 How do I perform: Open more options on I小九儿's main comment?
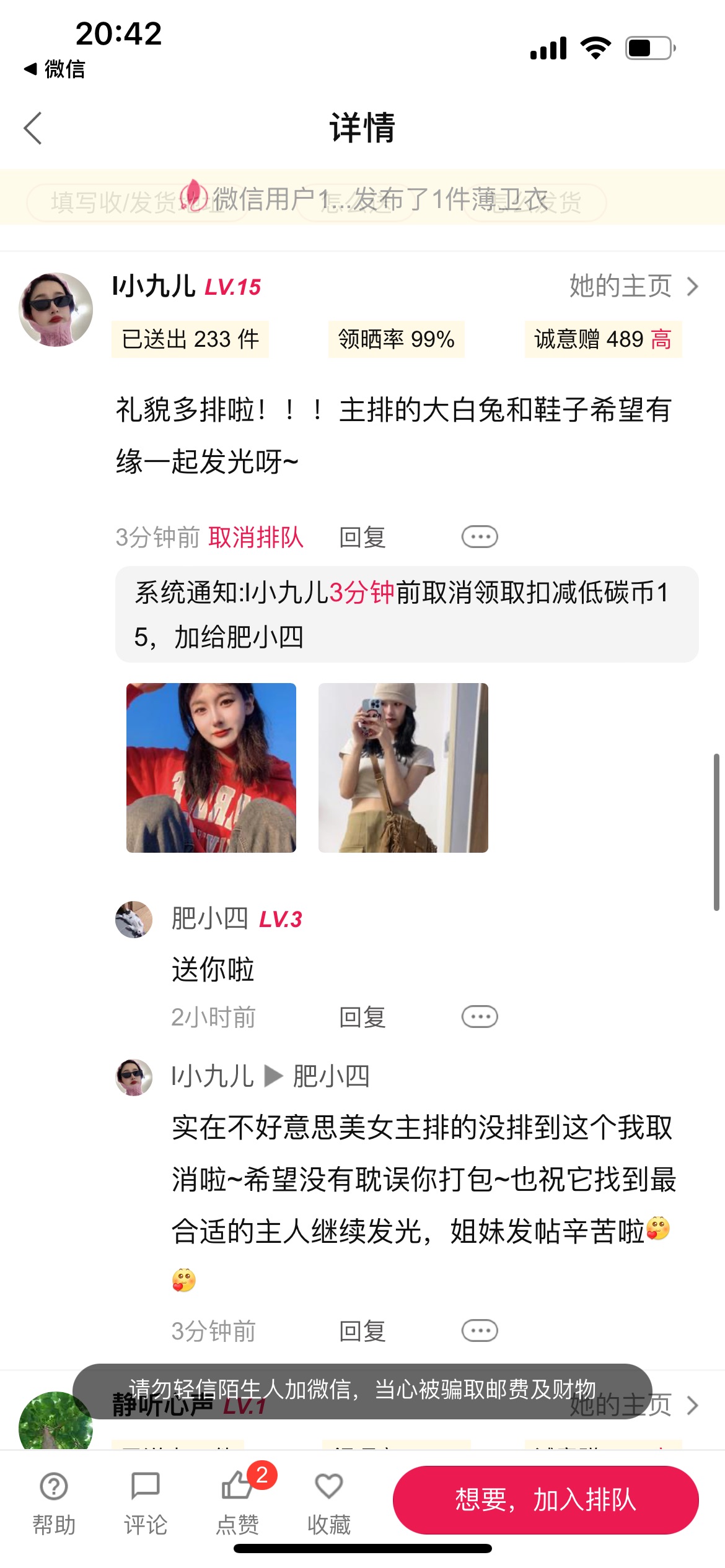tap(480, 536)
